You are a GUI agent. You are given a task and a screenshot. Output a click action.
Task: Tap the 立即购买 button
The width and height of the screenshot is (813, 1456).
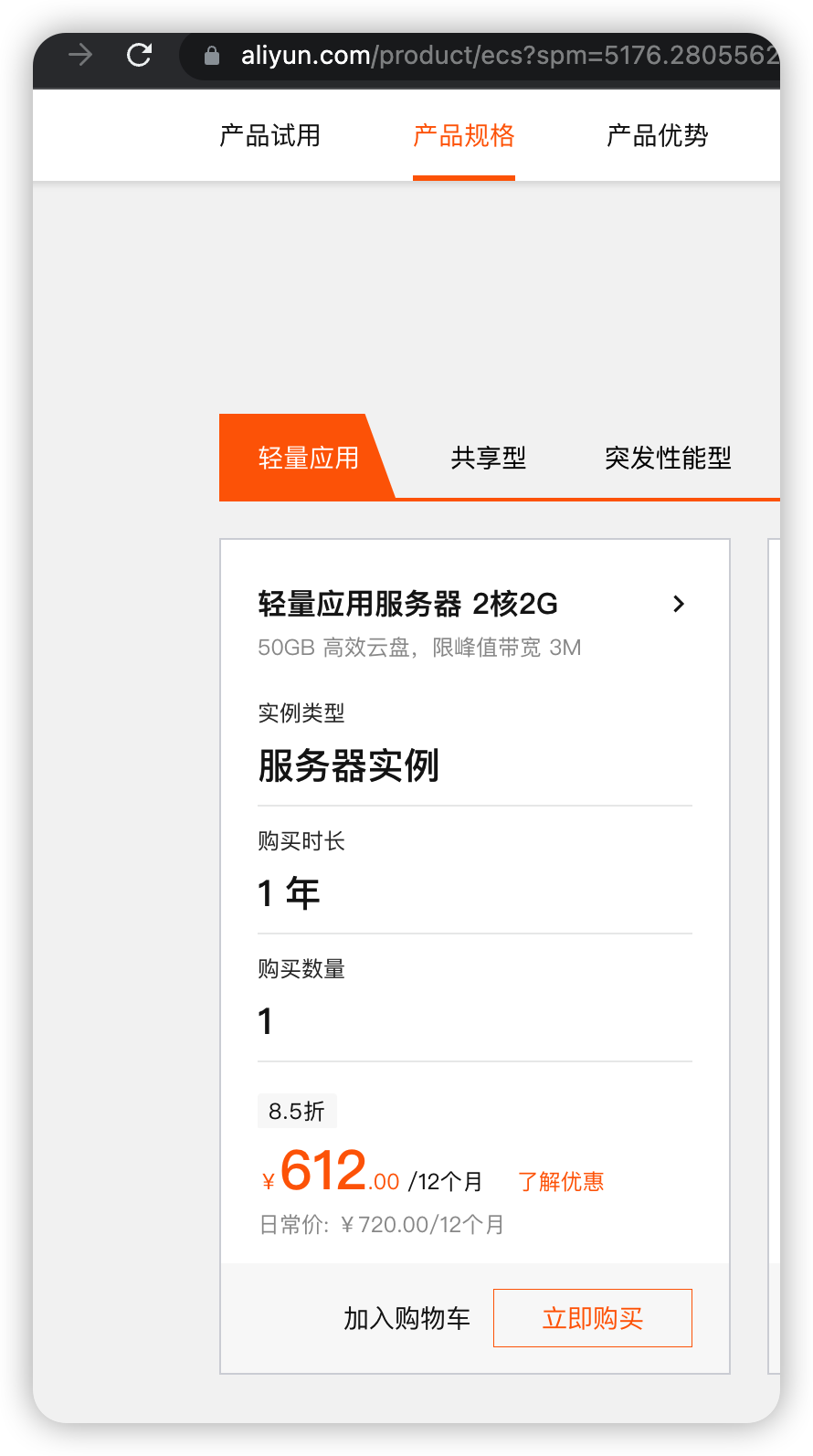593,1318
